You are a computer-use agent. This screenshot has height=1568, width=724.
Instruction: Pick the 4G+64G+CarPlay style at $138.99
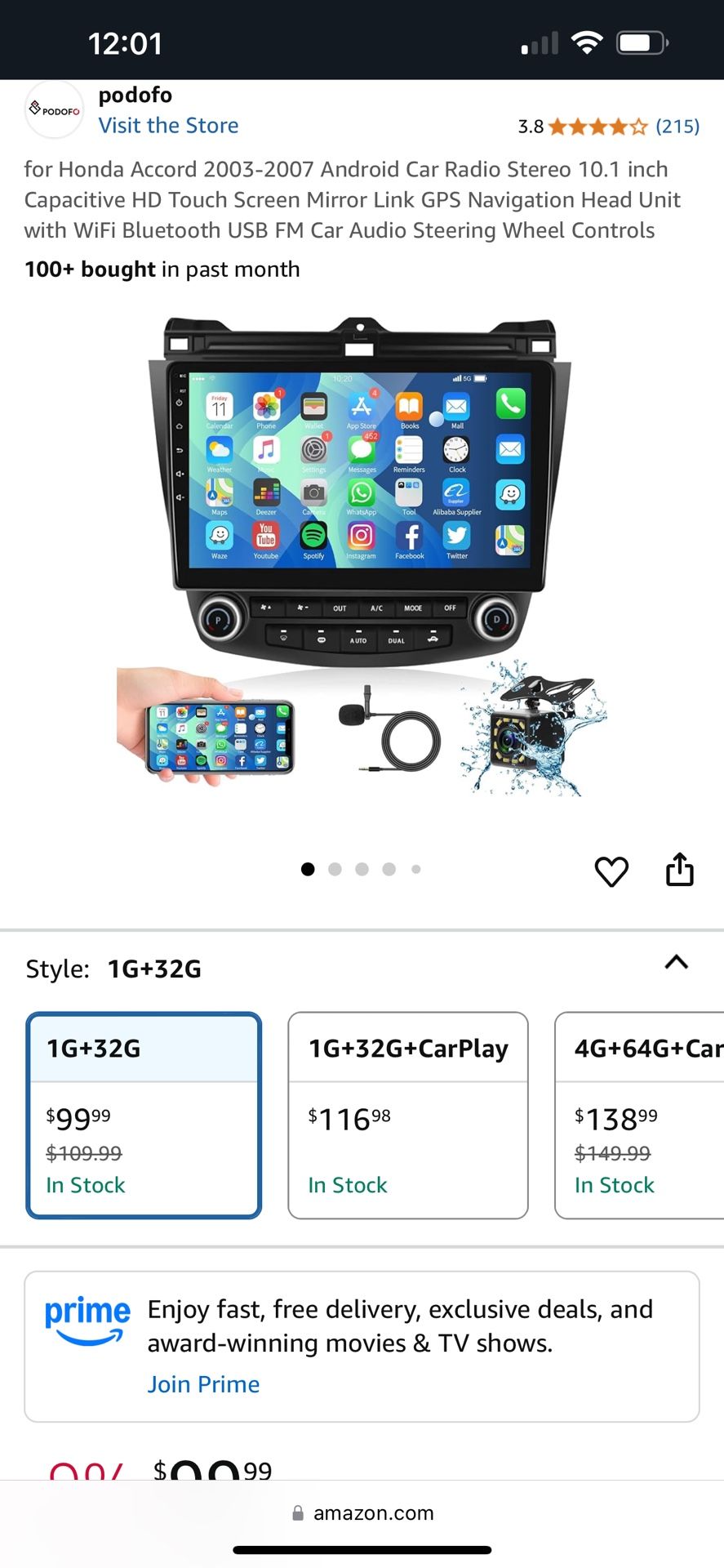641,1115
